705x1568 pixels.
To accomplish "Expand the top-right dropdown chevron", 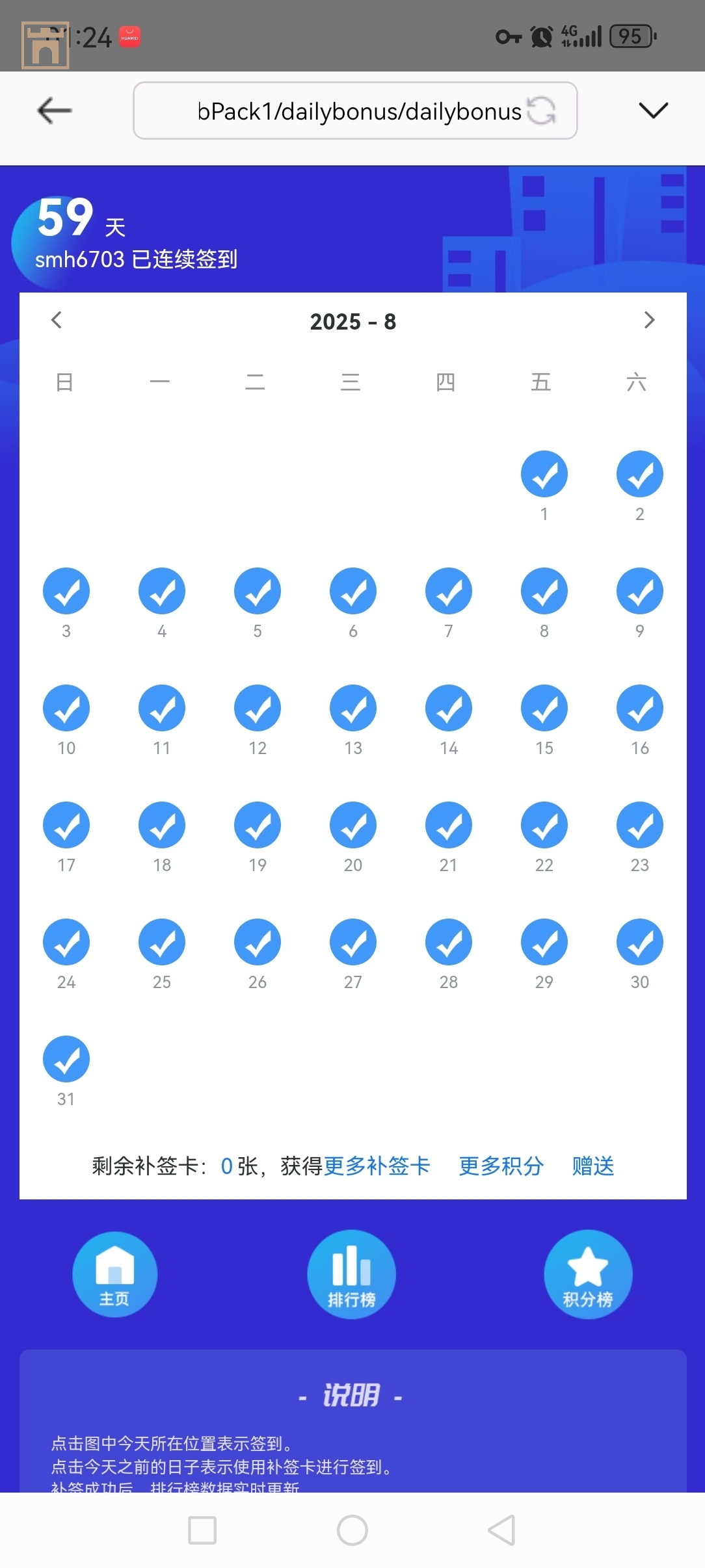I will click(x=653, y=111).
